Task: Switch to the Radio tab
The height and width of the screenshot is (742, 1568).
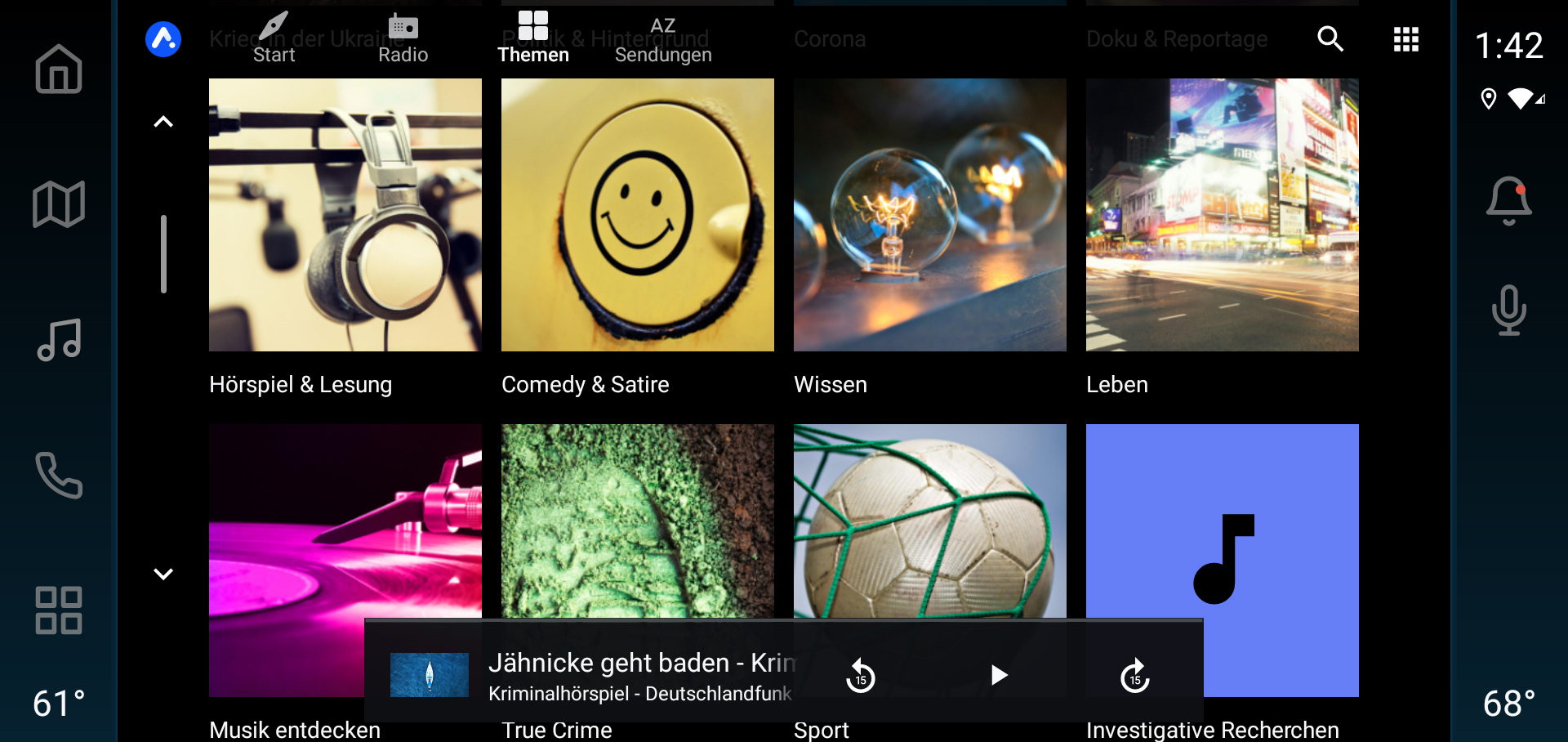Action: (403, 38)
